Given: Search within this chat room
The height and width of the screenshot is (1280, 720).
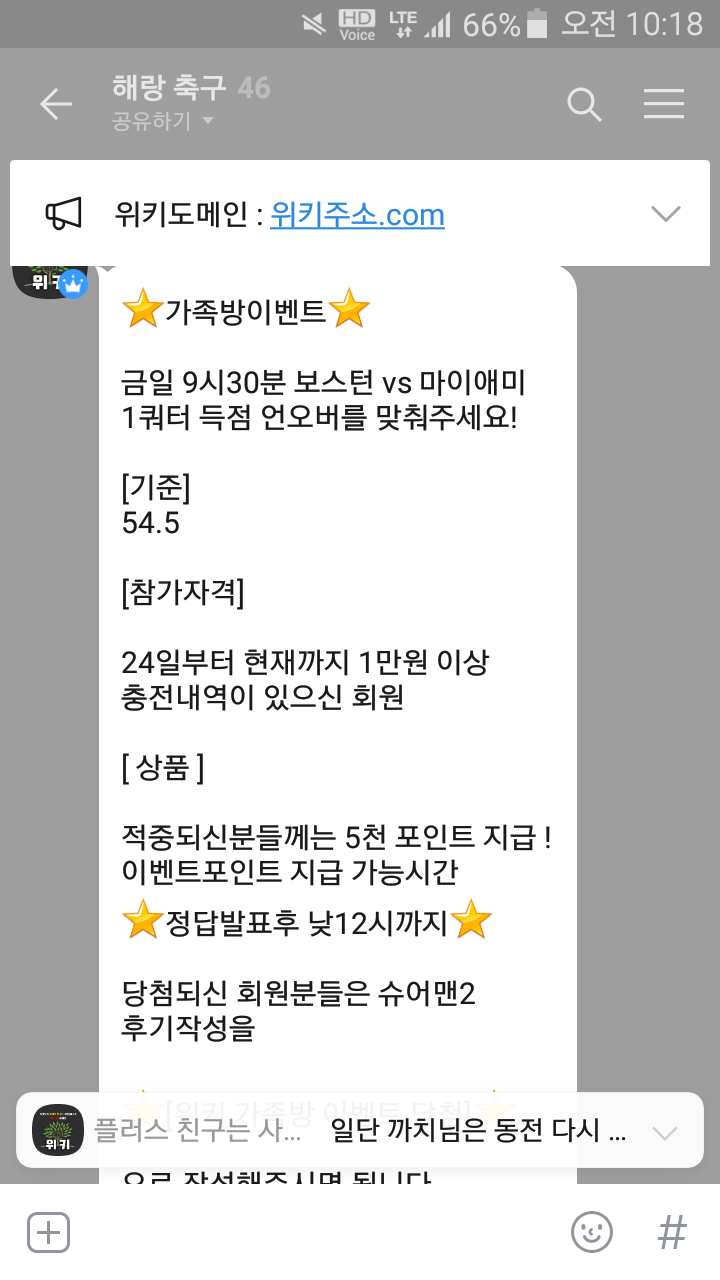Looking at the screenshot, I should click(x=583, y=104).
